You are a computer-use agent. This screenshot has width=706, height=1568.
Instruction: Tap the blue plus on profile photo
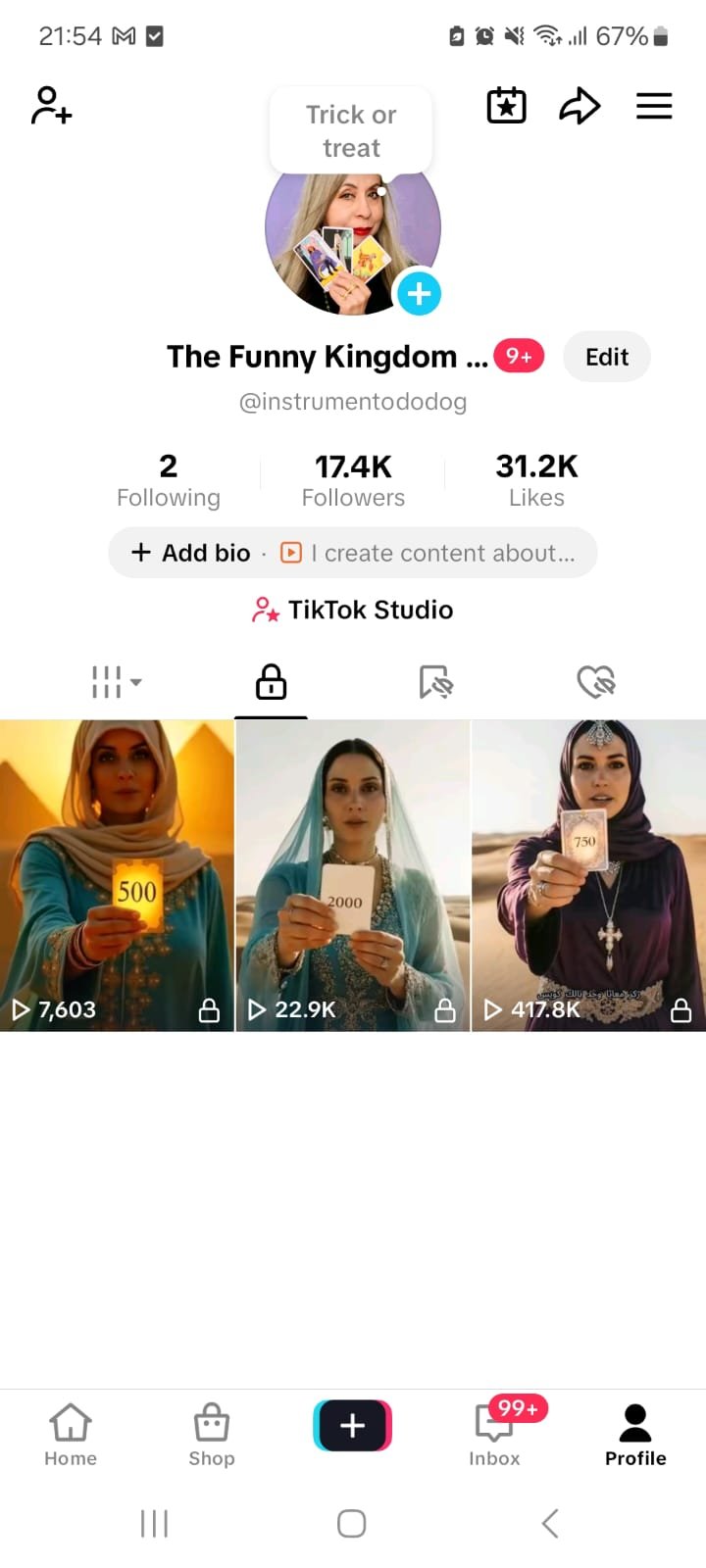click(x=419, y=293)
